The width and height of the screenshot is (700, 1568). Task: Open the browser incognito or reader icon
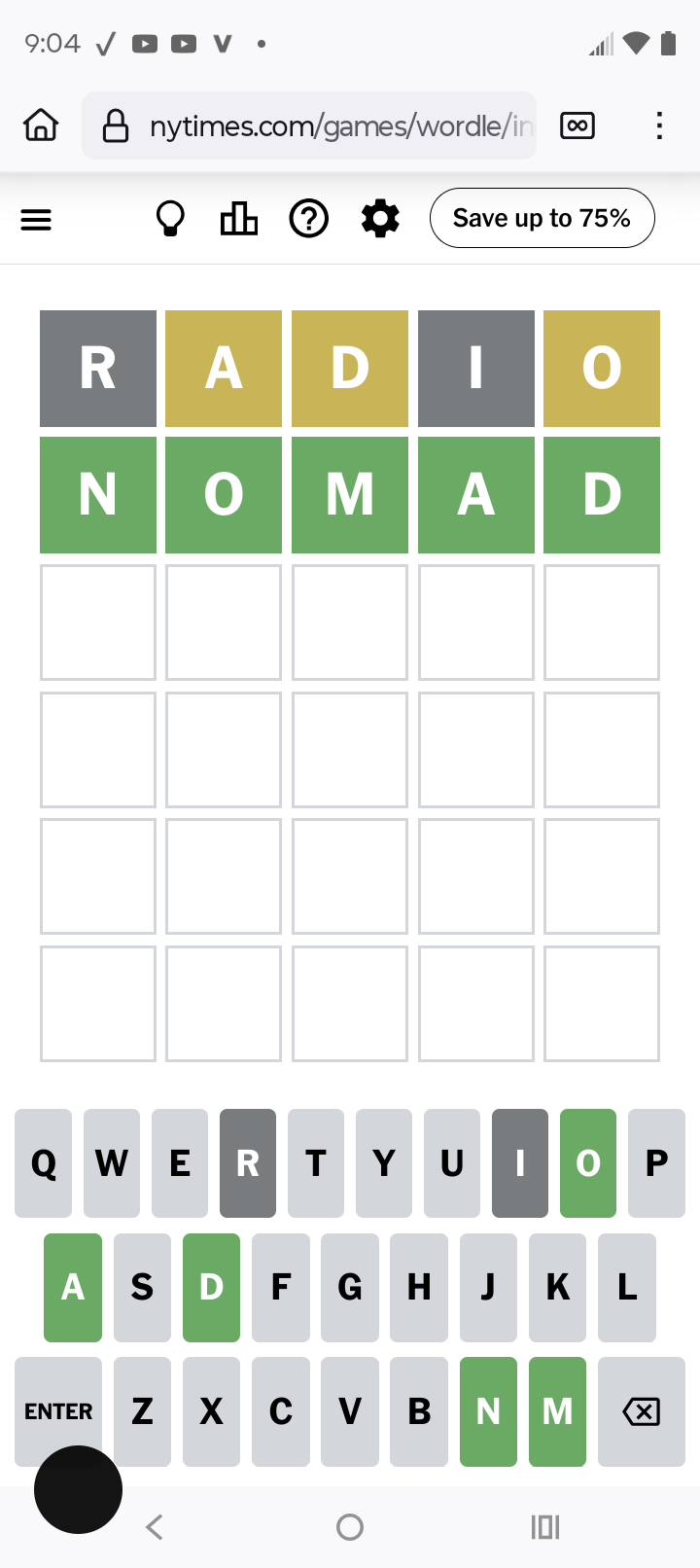[577, 125]
